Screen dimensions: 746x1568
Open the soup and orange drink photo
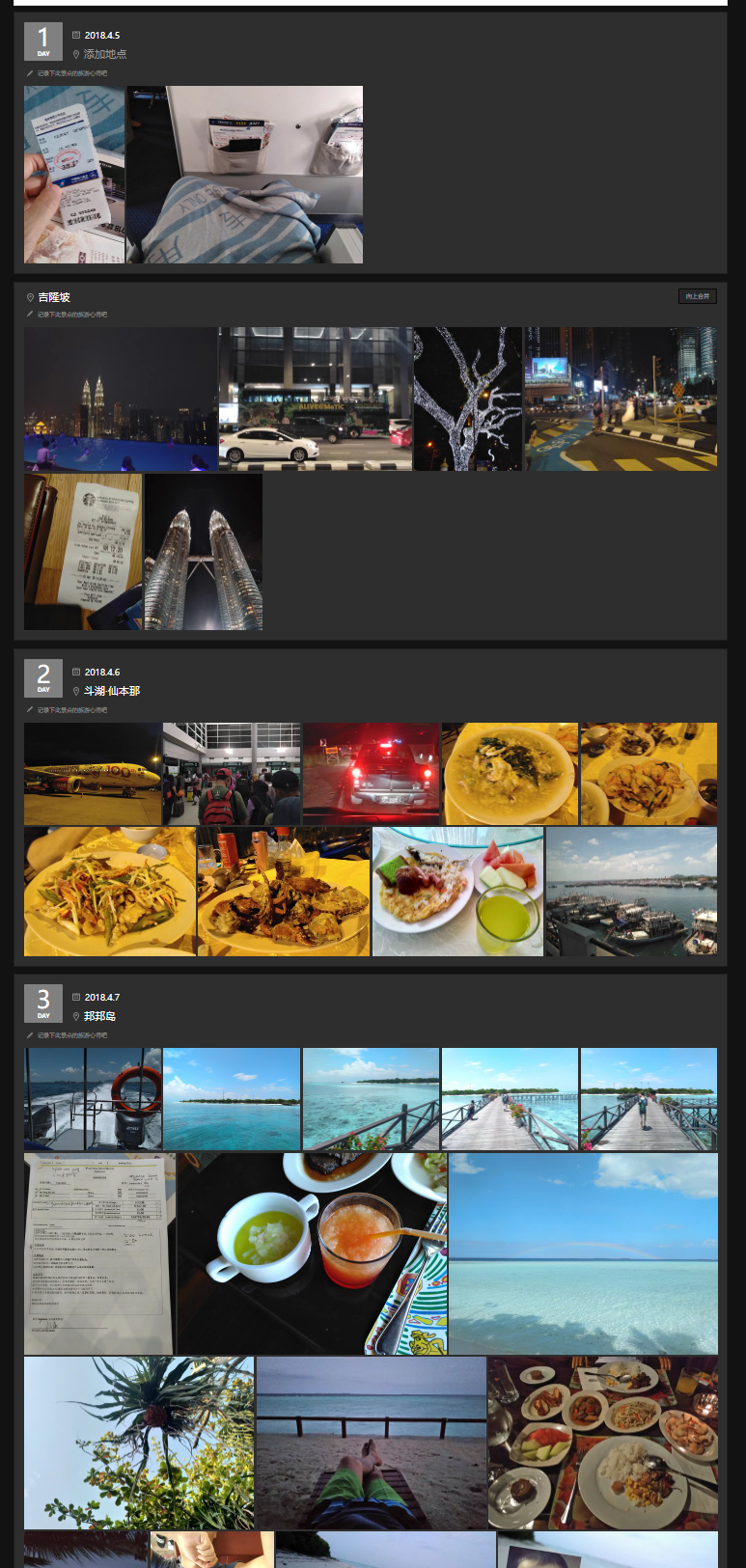tap(312, 1253)
